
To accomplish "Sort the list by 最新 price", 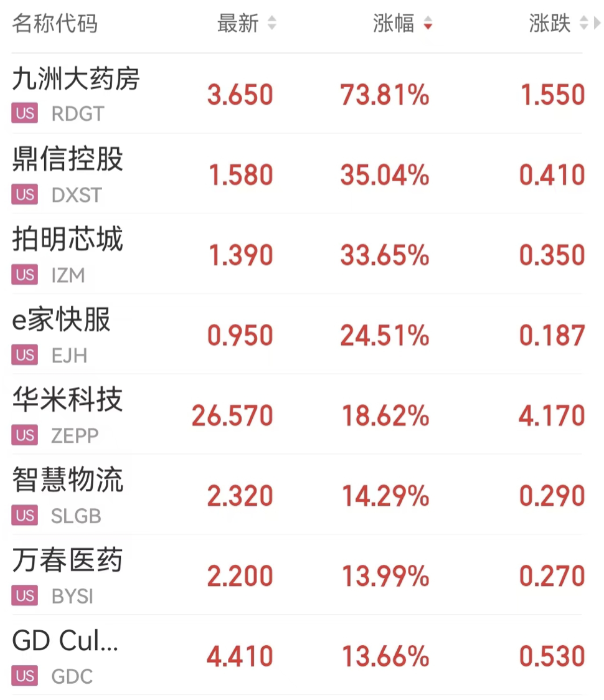I will (x=247, y=23).
